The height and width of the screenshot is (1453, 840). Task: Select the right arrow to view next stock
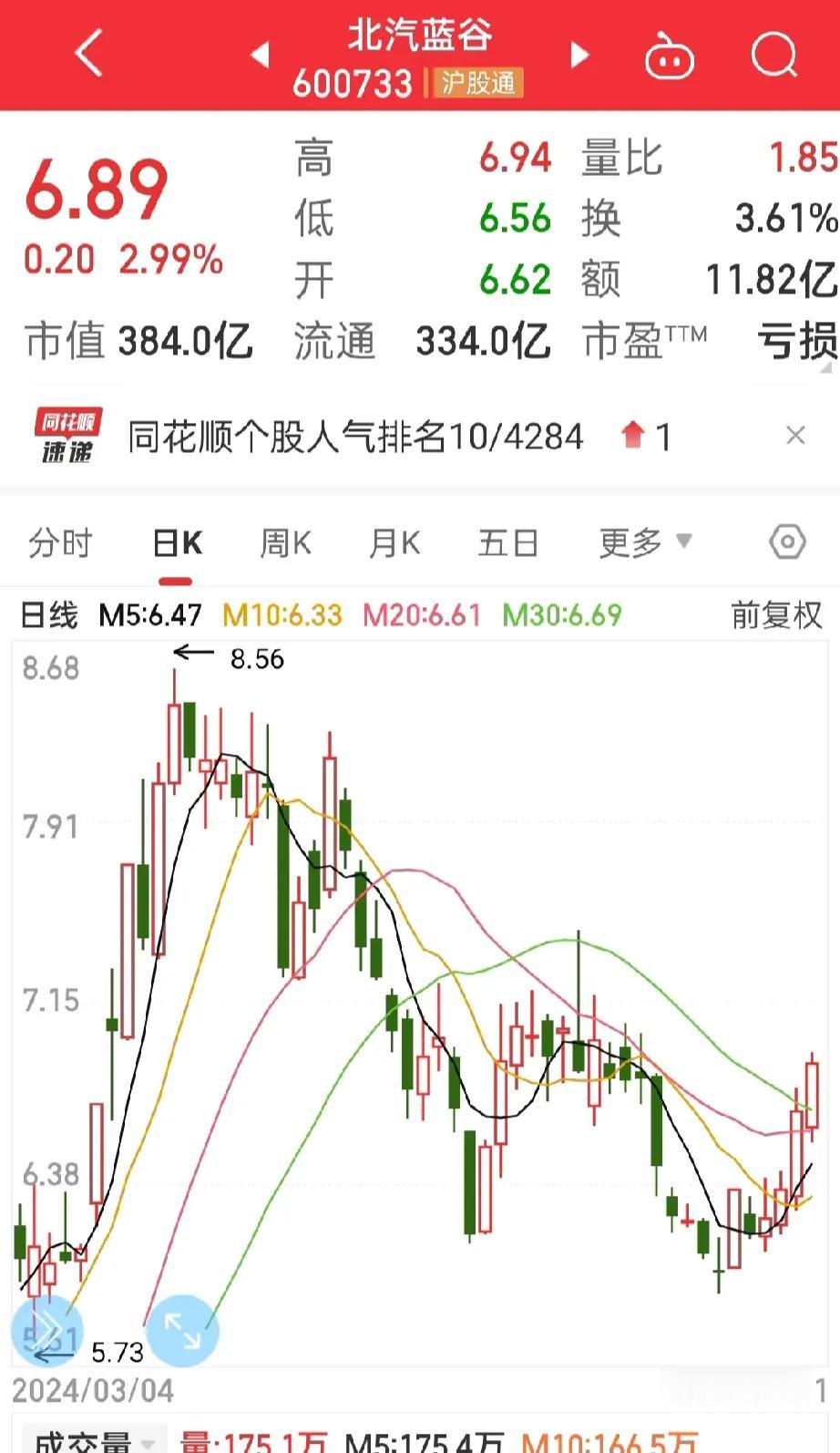pos(579,55)
